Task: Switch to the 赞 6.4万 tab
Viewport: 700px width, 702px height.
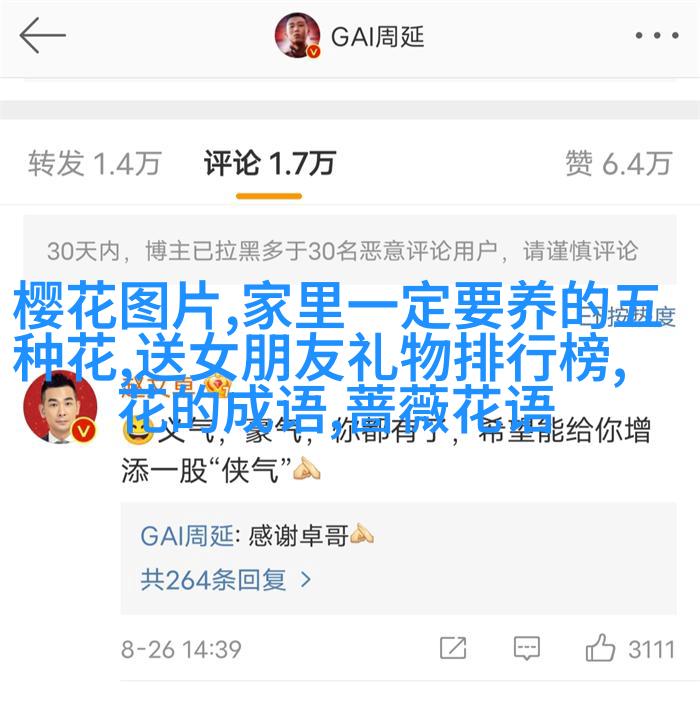Action: pyautogui.click(x=618, y=163)
